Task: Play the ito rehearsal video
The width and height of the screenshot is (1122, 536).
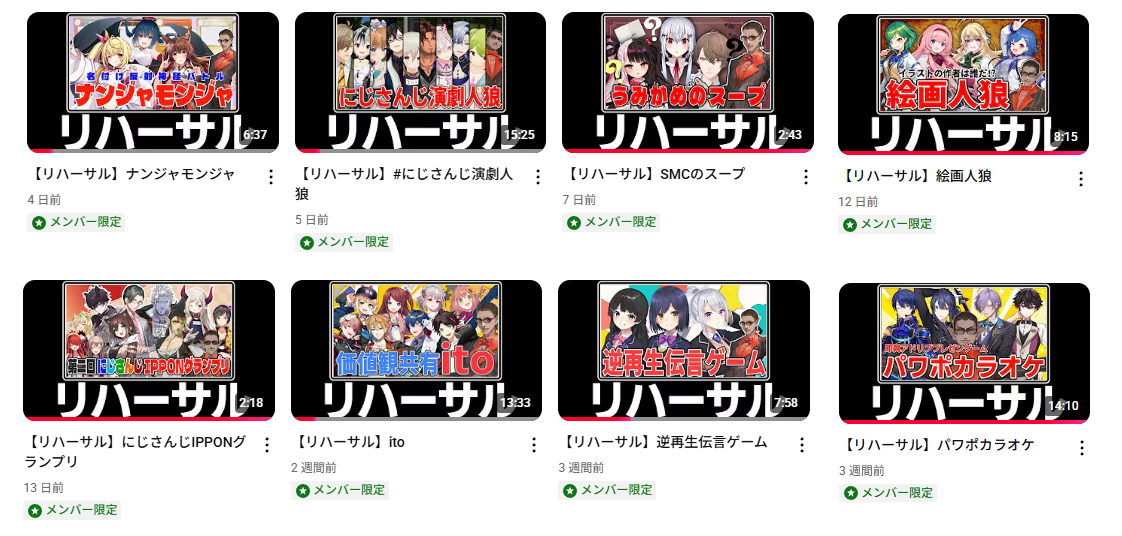Action: click(416, 350)
